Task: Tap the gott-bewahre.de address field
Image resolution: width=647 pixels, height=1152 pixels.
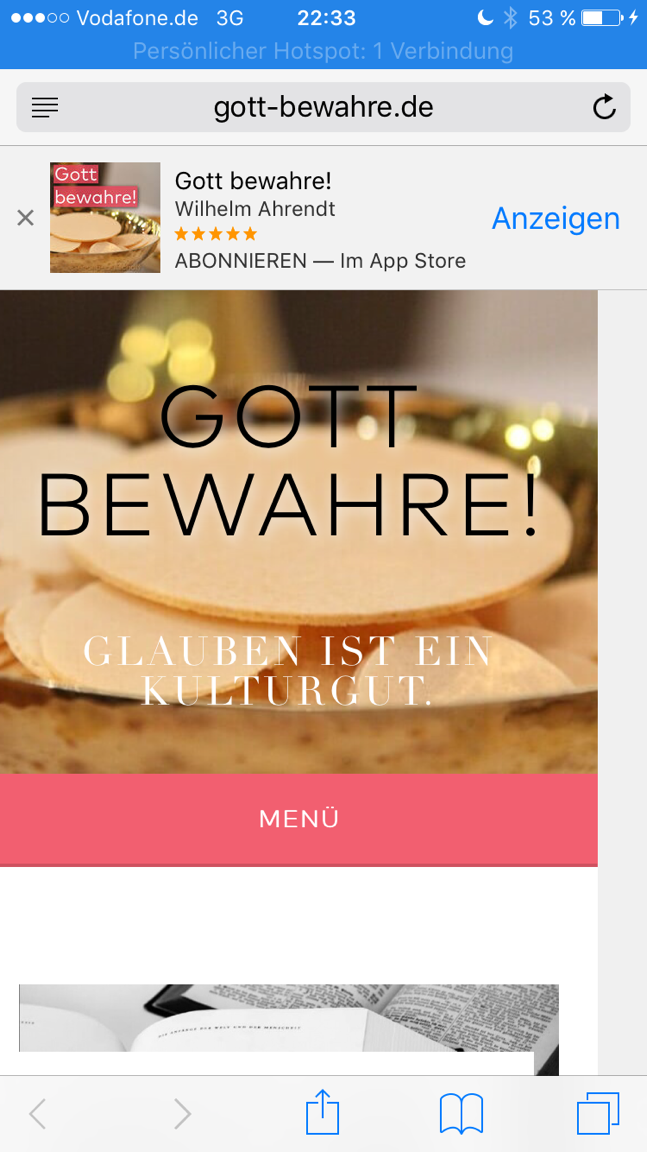Action: click(x=323, y=108)
